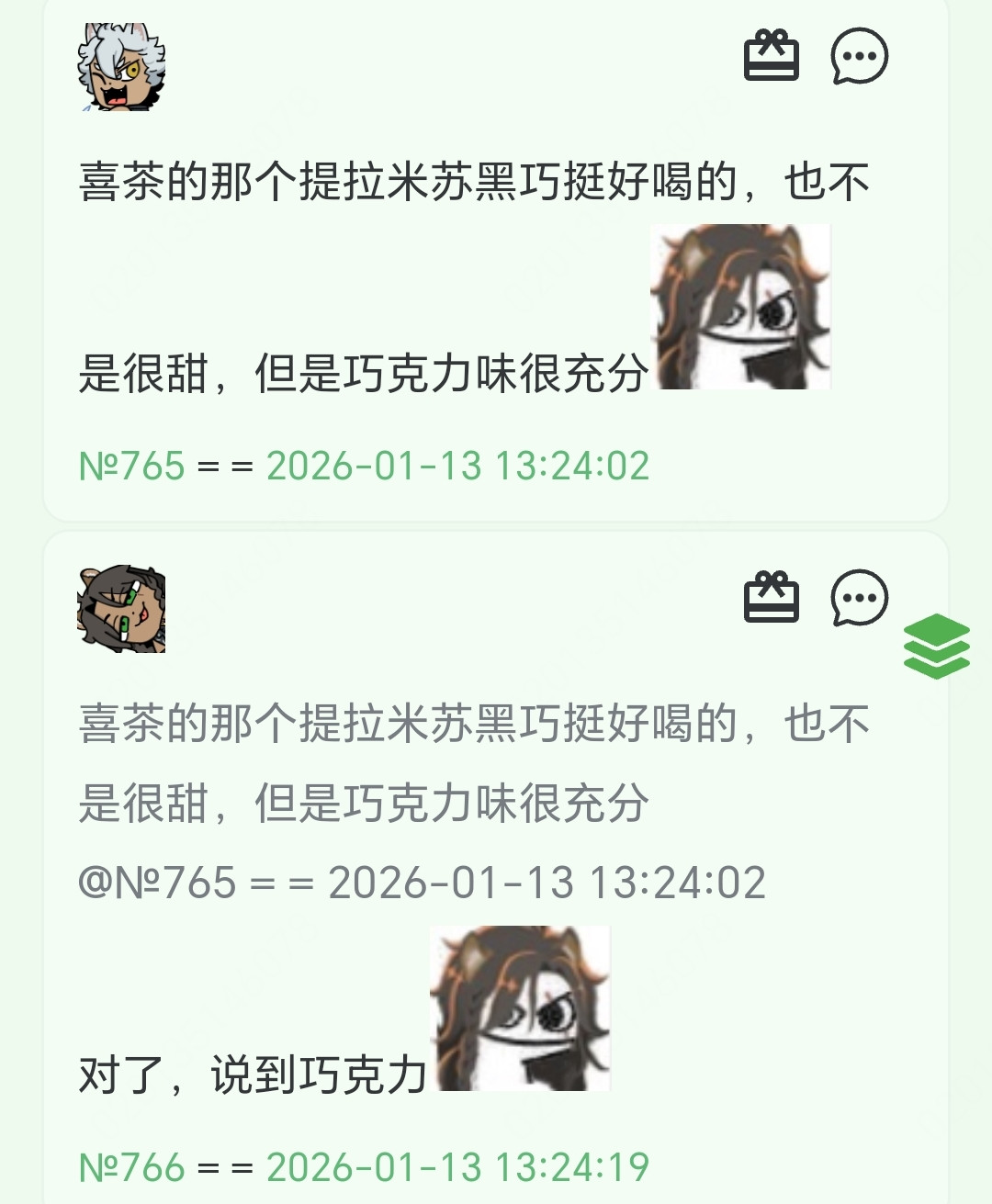Screen dimensions: 992x1204
Task: View the sticker image in post №765
Action: pyautogui.click(x=740, y=307)
